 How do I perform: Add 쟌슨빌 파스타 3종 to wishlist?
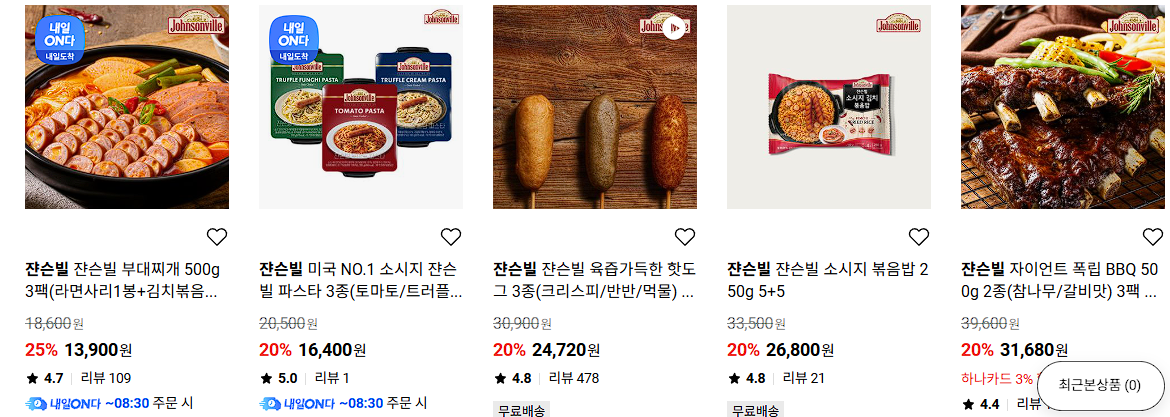451,237
